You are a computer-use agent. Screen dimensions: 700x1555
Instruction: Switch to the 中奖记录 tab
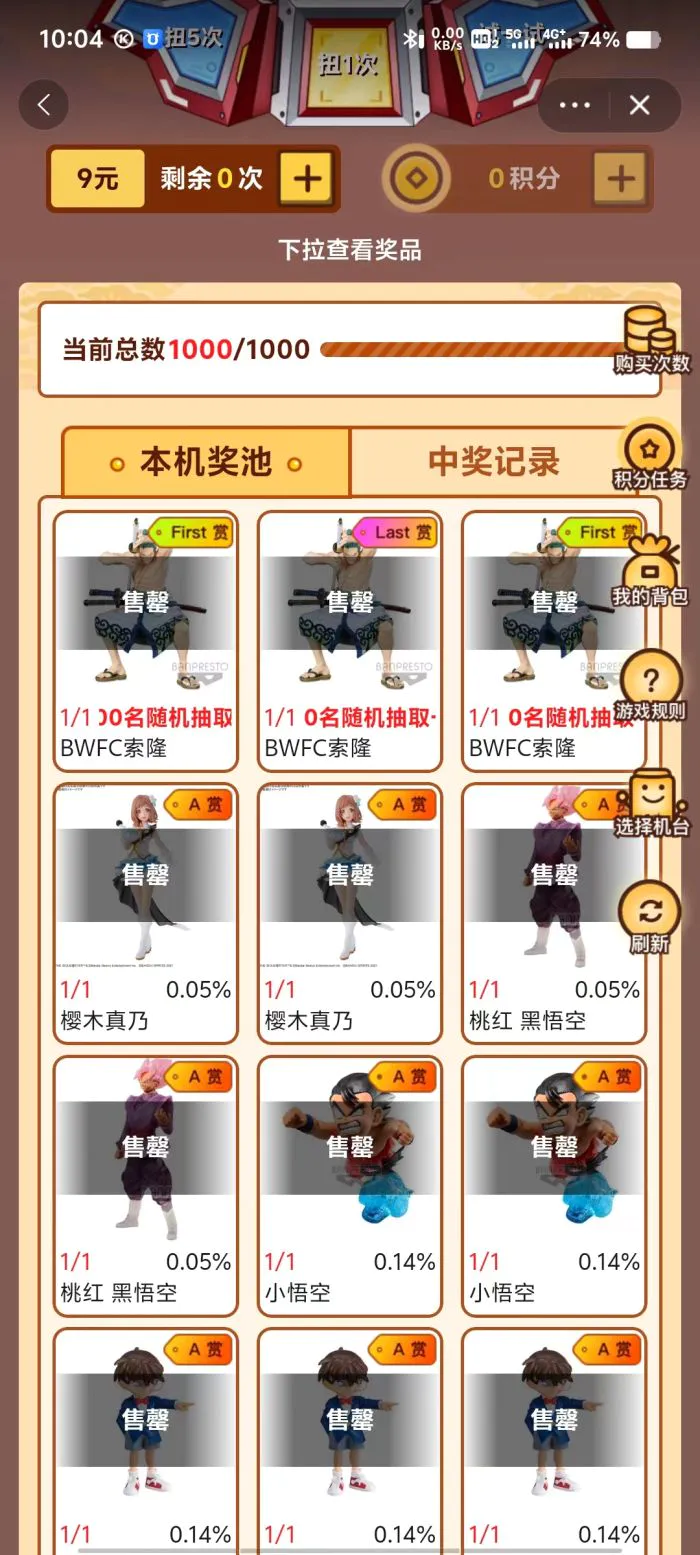point(494,462)
